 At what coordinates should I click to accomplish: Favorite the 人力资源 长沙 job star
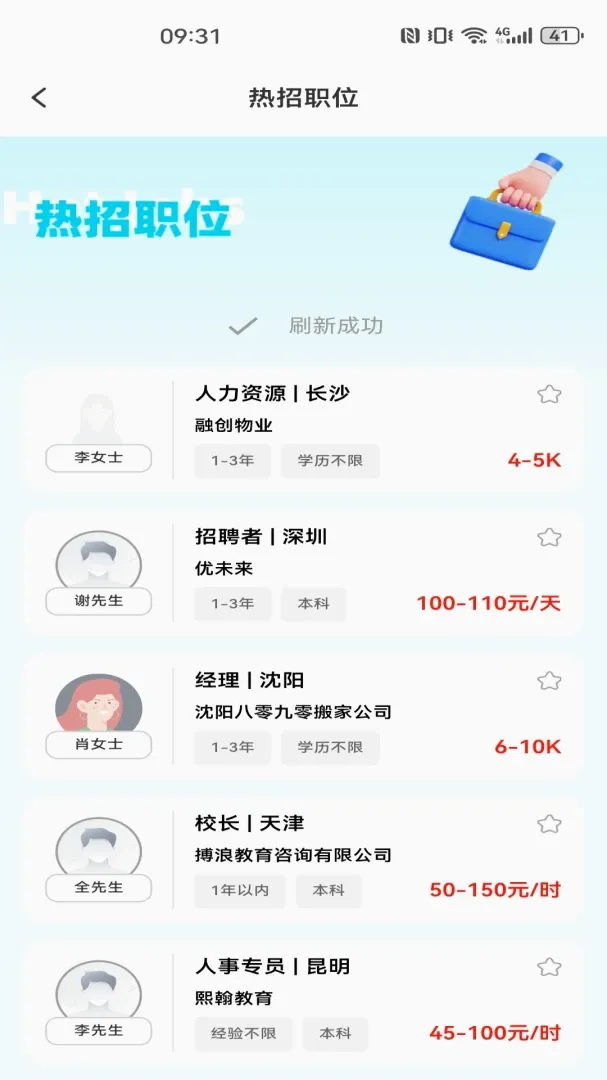[x=549, y=395]
